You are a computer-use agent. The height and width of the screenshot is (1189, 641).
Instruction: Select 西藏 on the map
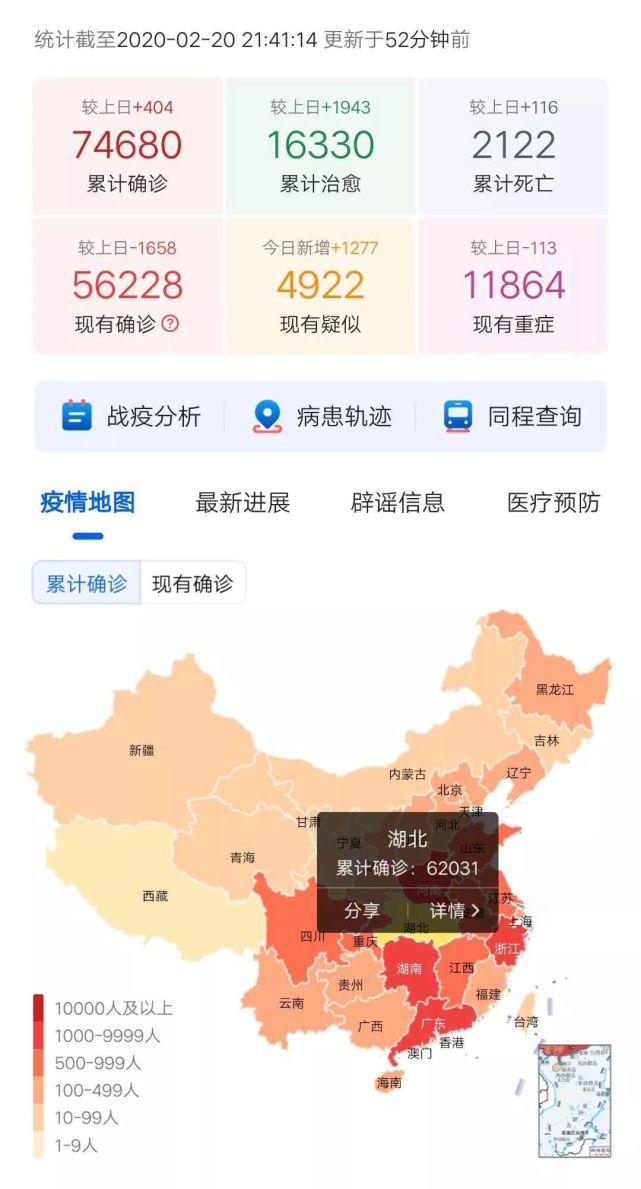(x=155, y=896)
